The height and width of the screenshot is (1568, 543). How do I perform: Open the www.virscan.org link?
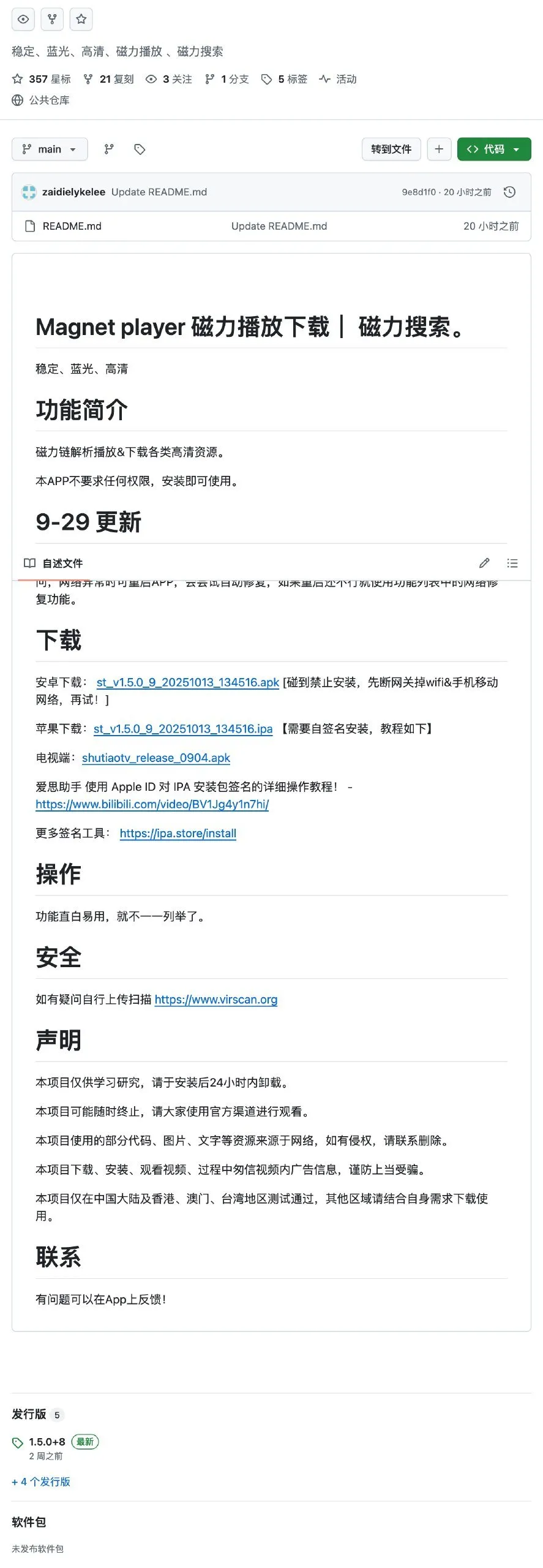215,1000
